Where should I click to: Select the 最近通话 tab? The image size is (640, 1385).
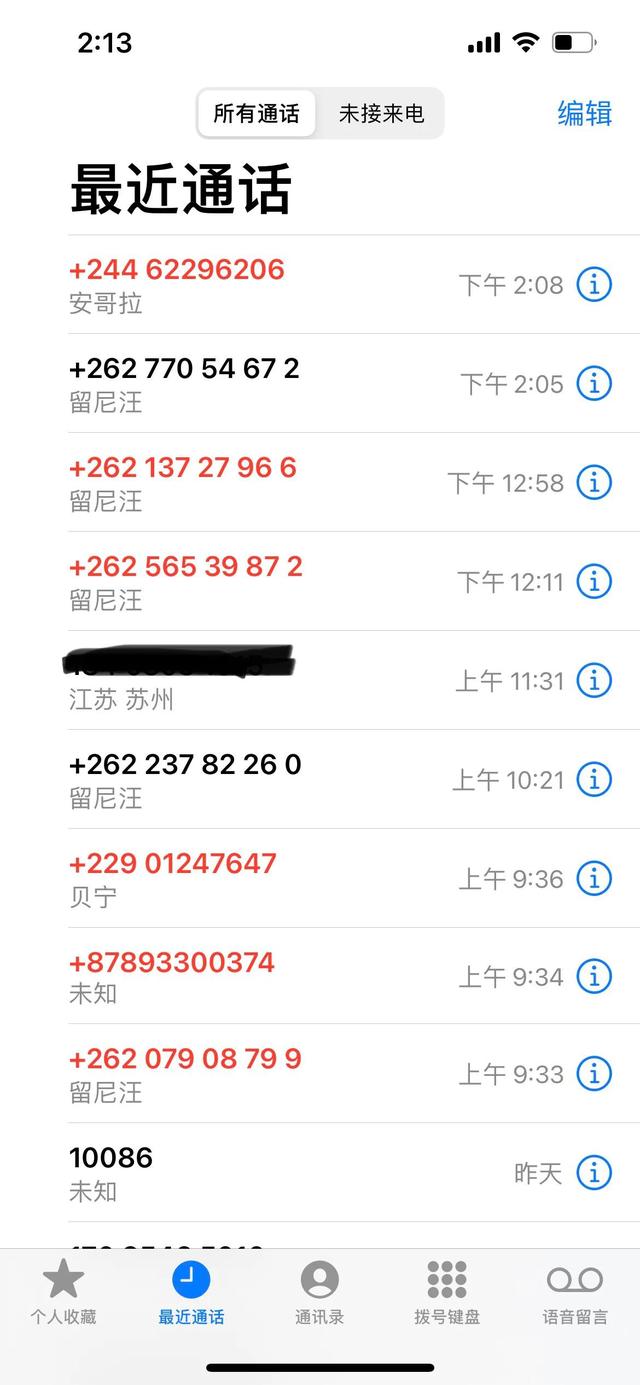point(191,1292)
